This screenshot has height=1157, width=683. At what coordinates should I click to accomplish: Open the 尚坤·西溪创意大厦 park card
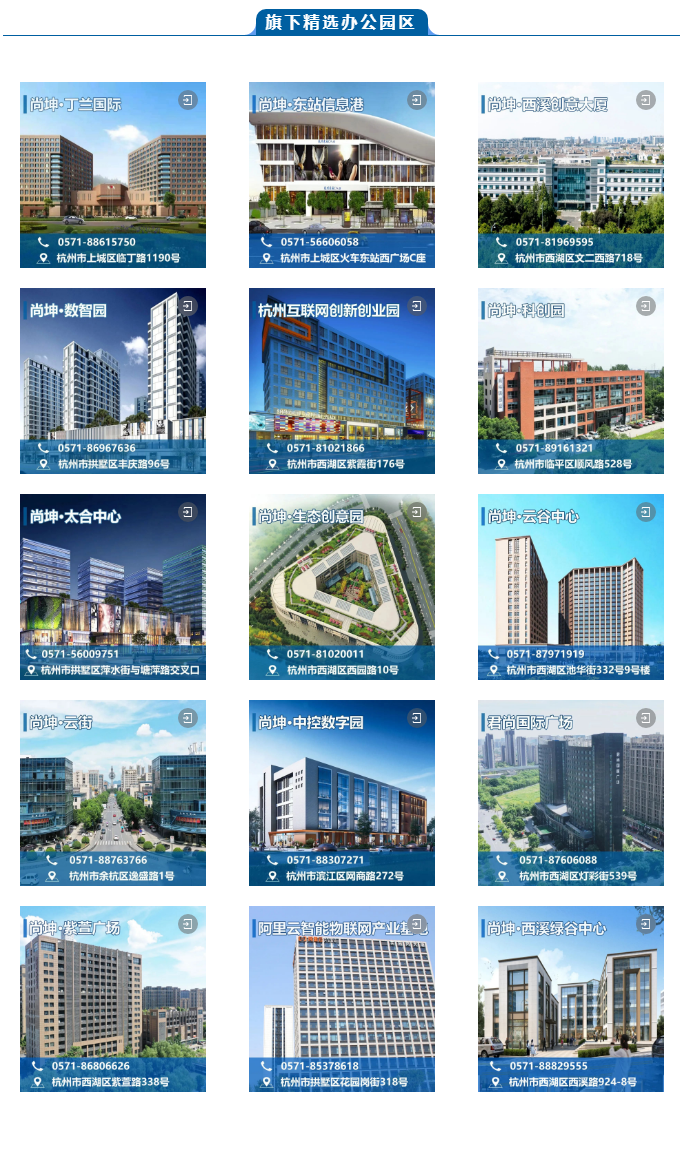coord(570,175)
